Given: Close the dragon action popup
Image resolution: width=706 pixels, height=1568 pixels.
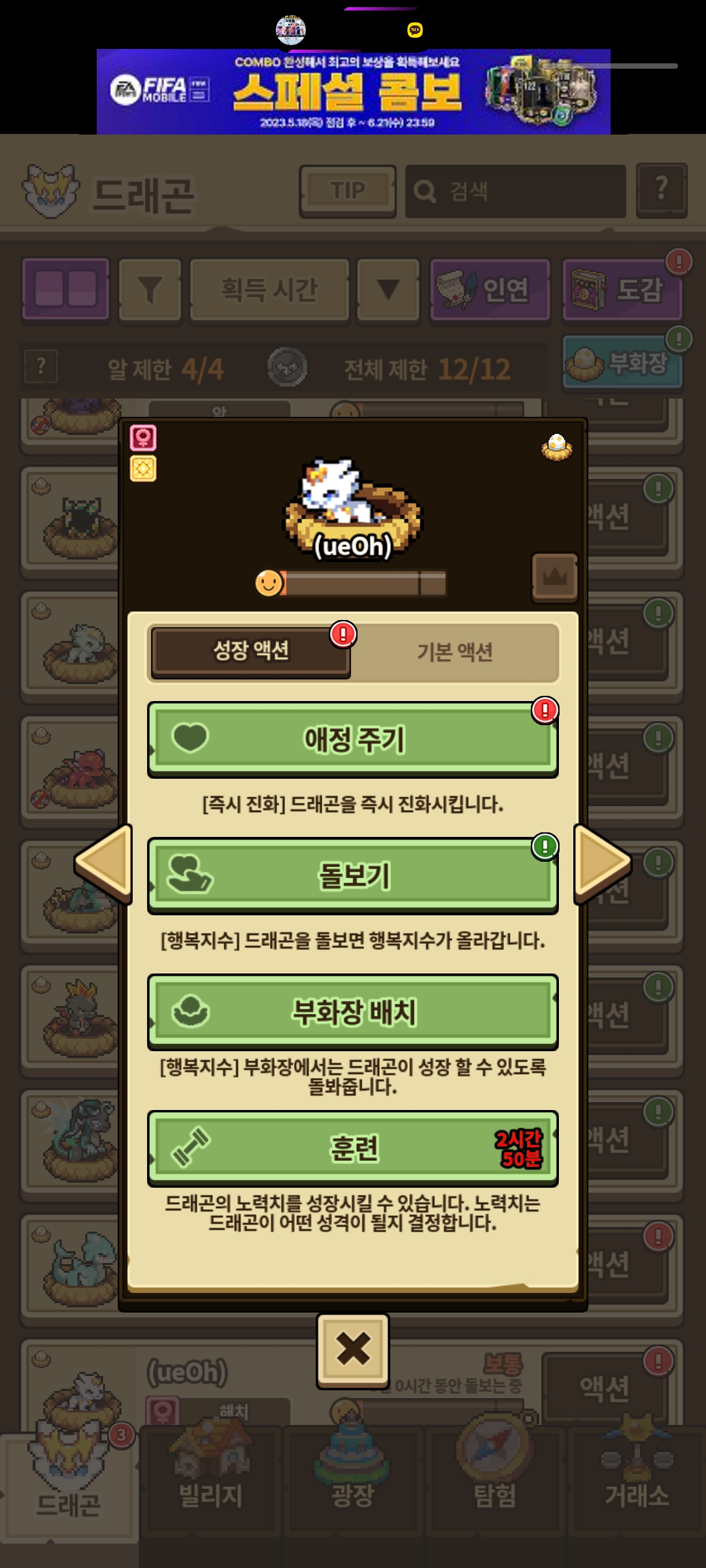Looking at the screenshot, I should coord(353,1350).
